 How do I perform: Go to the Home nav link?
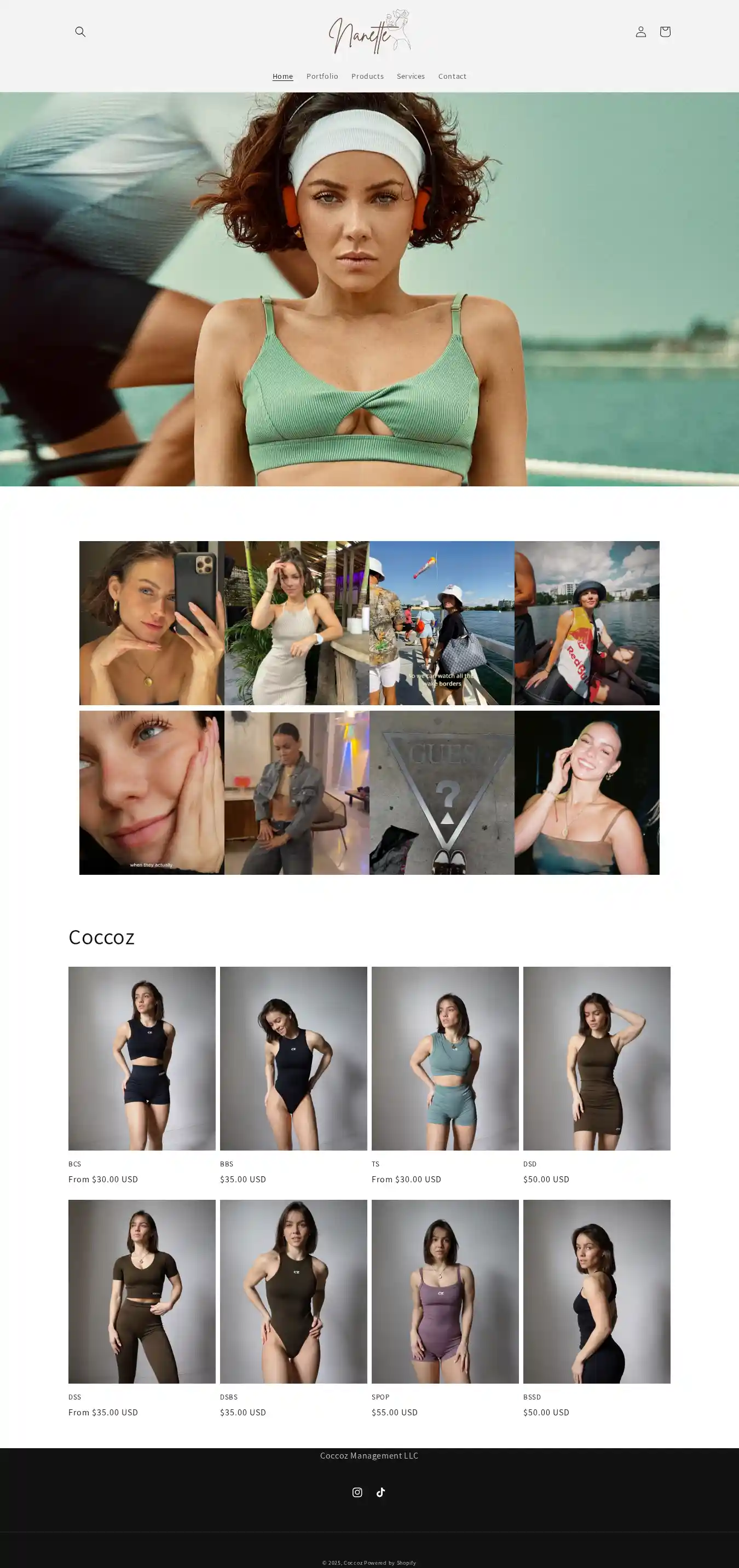click(x=282, y=76)
